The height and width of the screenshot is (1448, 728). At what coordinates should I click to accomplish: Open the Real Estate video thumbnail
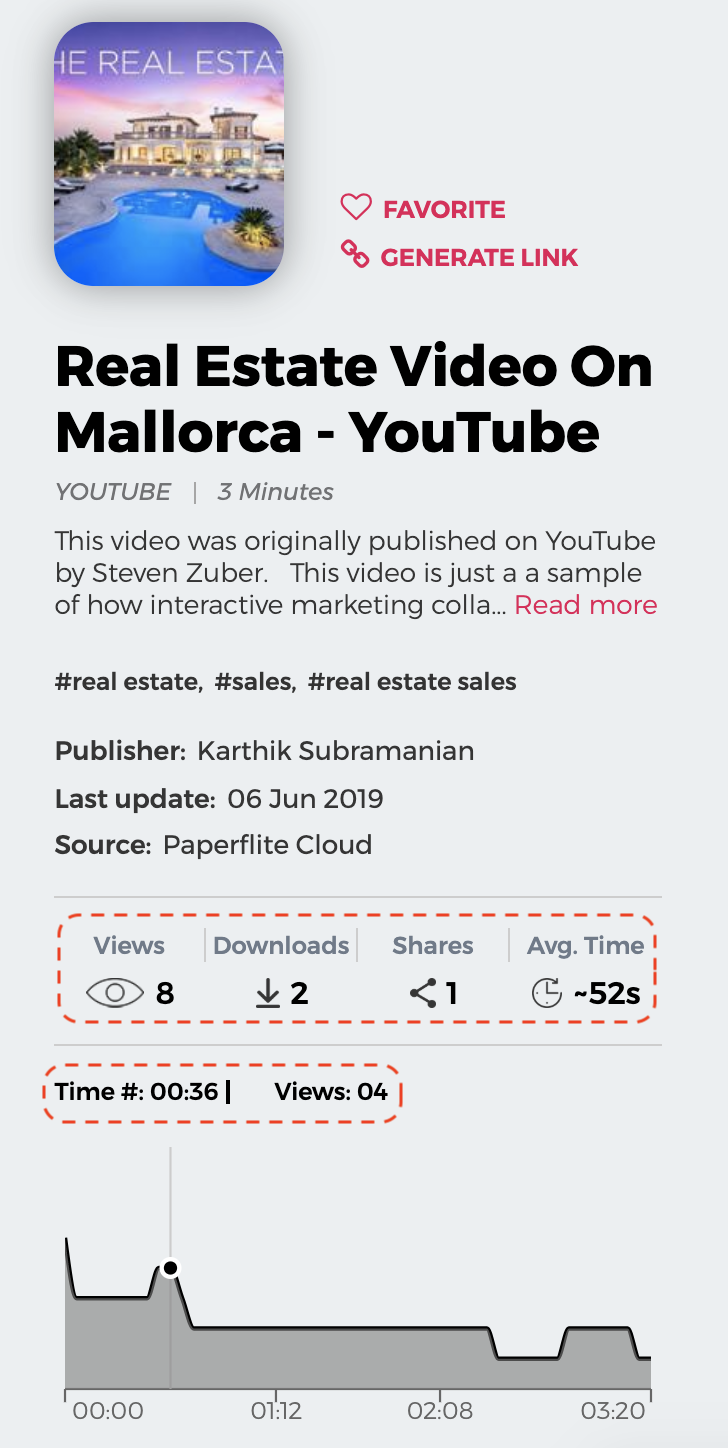click(x=169, y=154)
